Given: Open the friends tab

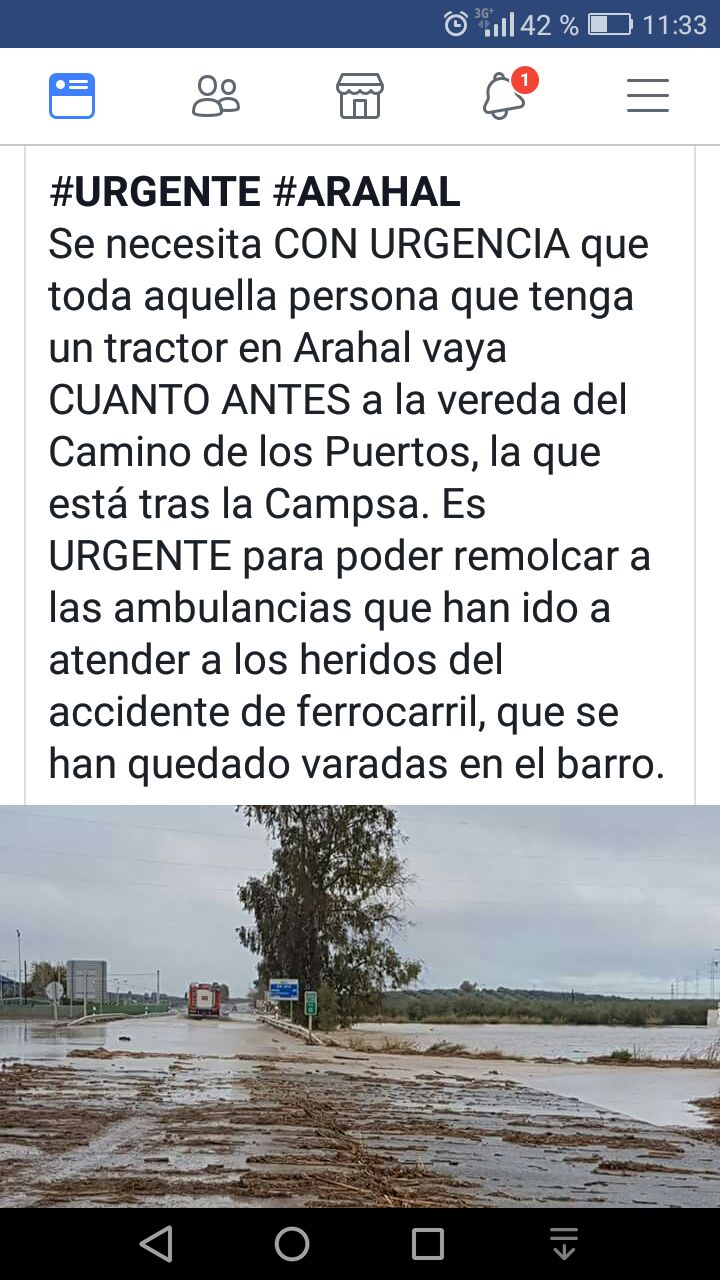Looking at the screenshot, I should pyautogui.click(x=216, y=96).
